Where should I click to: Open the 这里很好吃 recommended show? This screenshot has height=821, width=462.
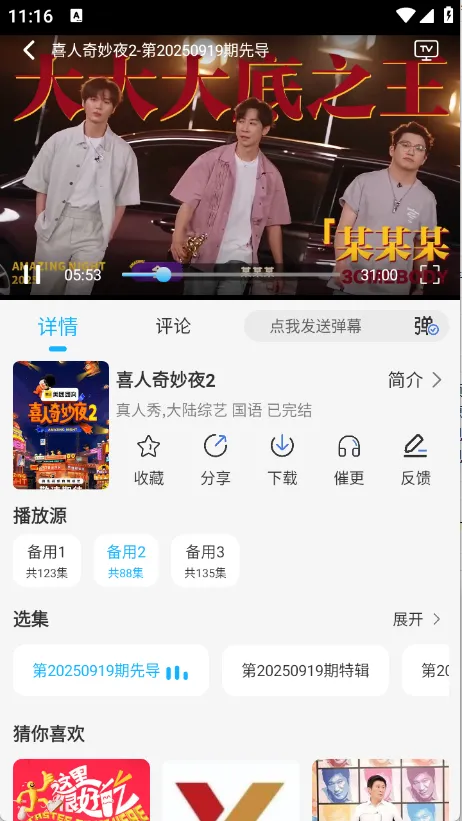[x=81, y=790]
